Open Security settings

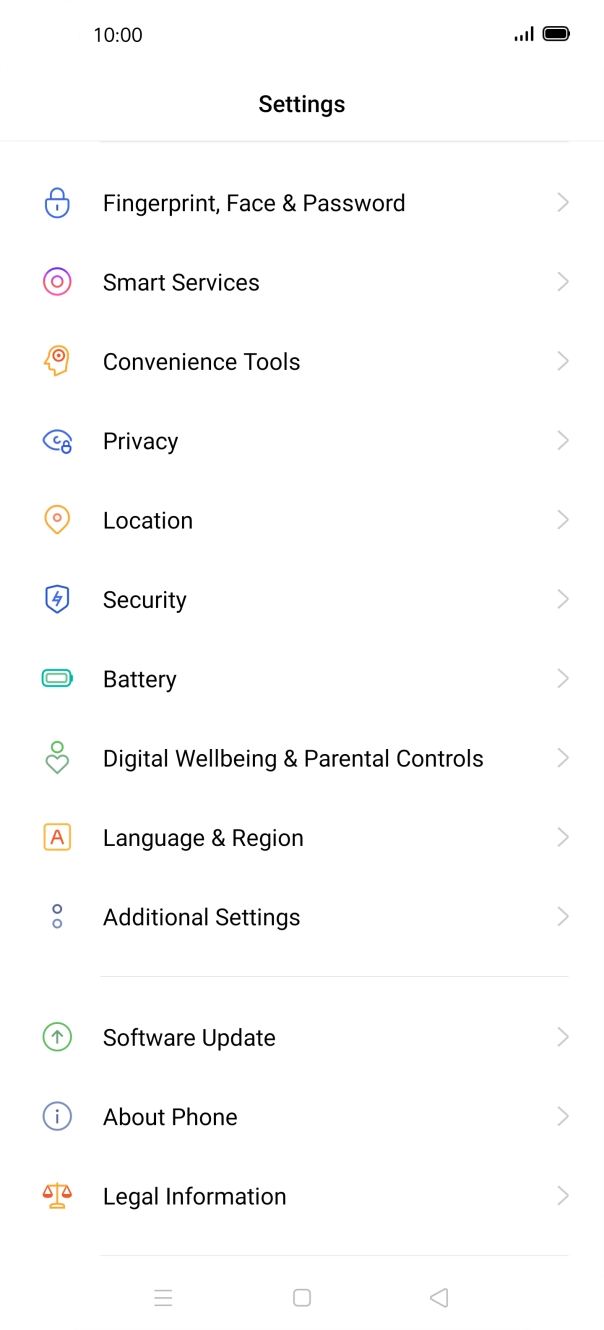click(145, 600)
